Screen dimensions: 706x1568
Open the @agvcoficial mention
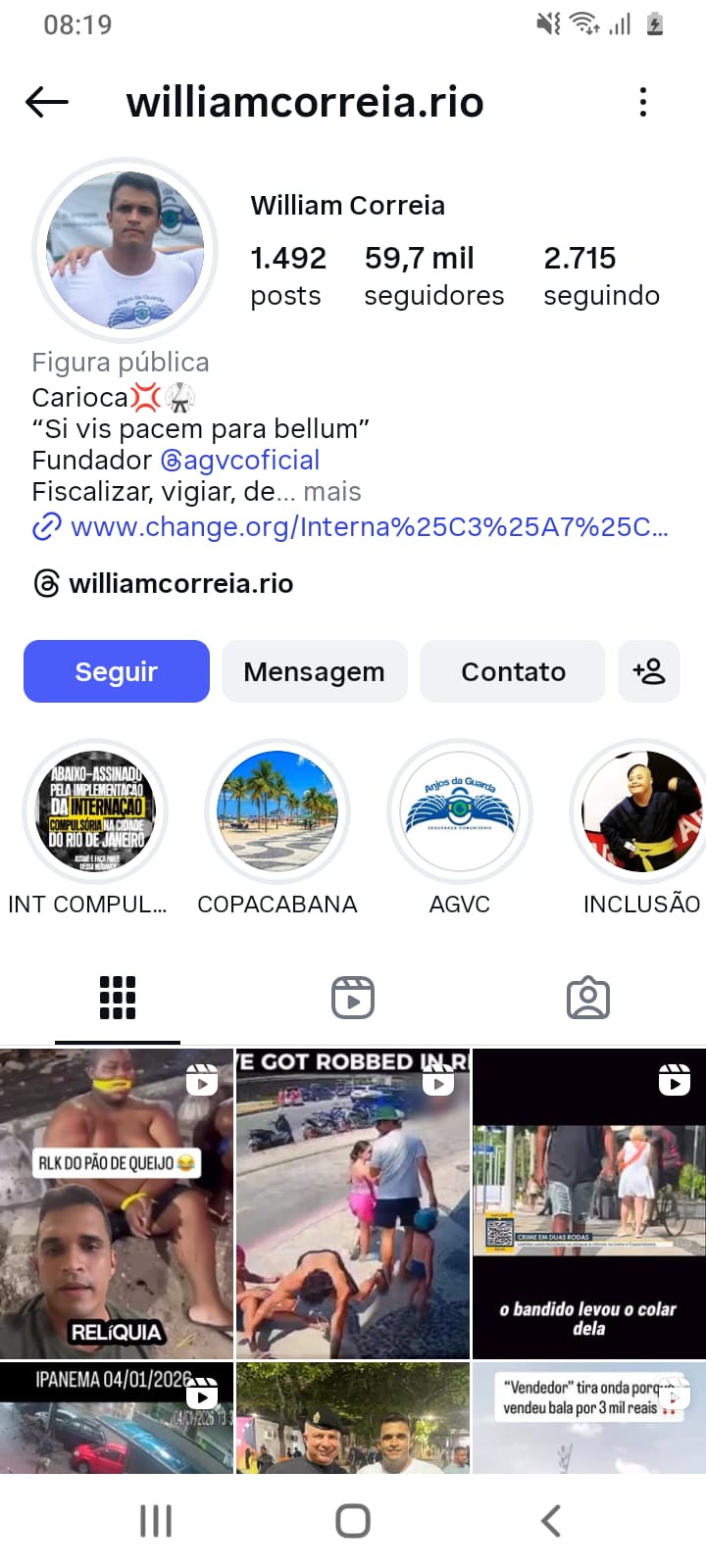pyautogui.click(x=240, y=461)
